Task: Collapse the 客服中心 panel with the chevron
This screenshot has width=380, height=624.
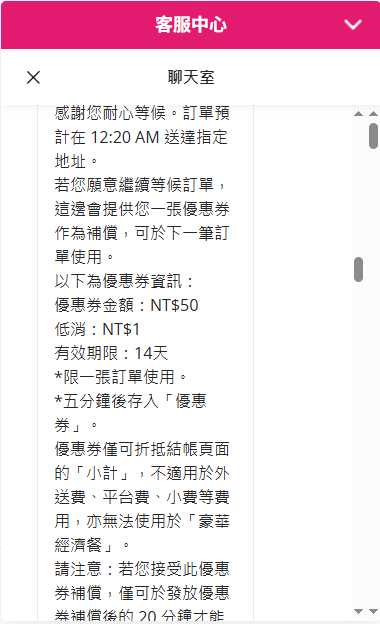Action: pos(353,25)
